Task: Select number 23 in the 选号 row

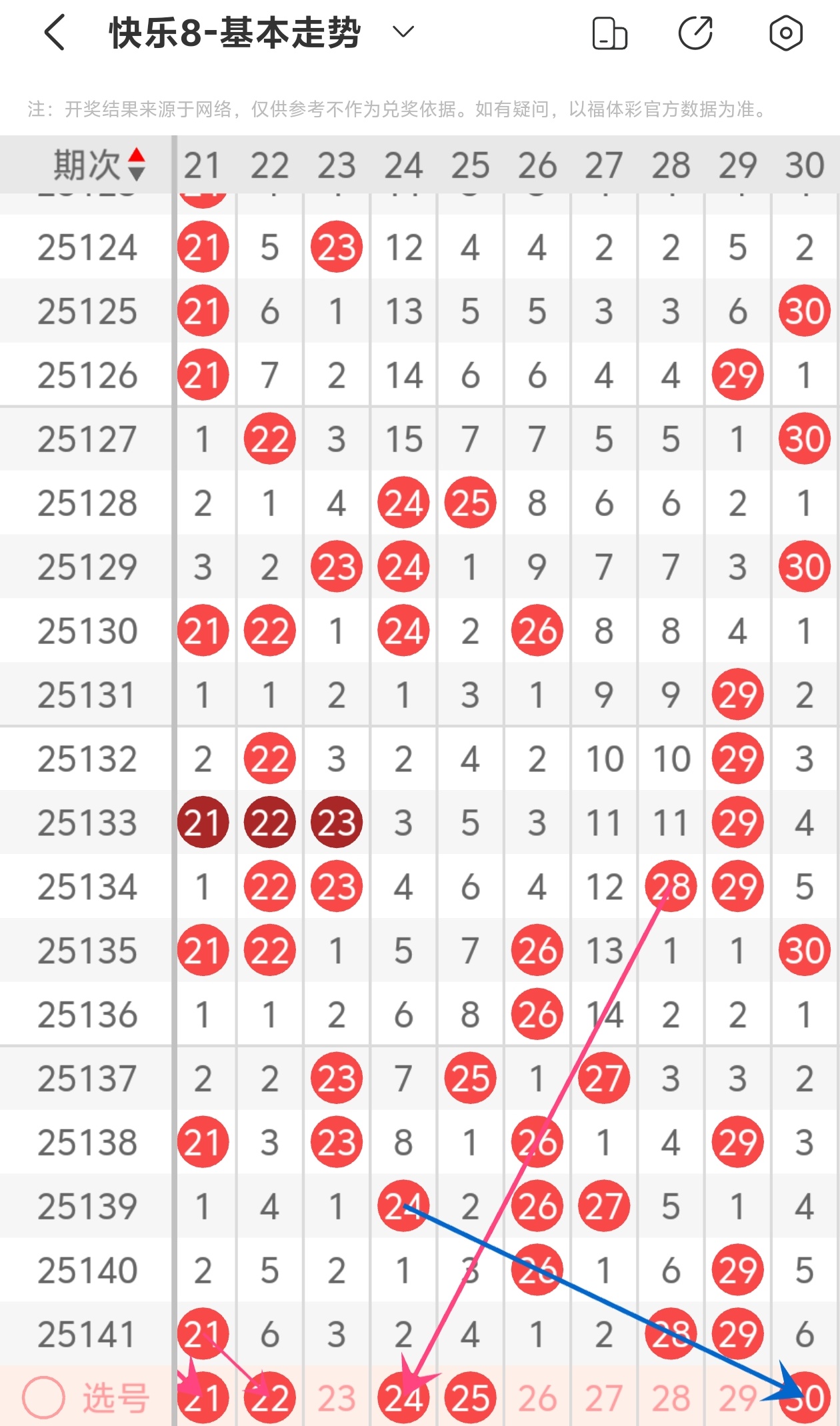Action: pos(337,1398)
